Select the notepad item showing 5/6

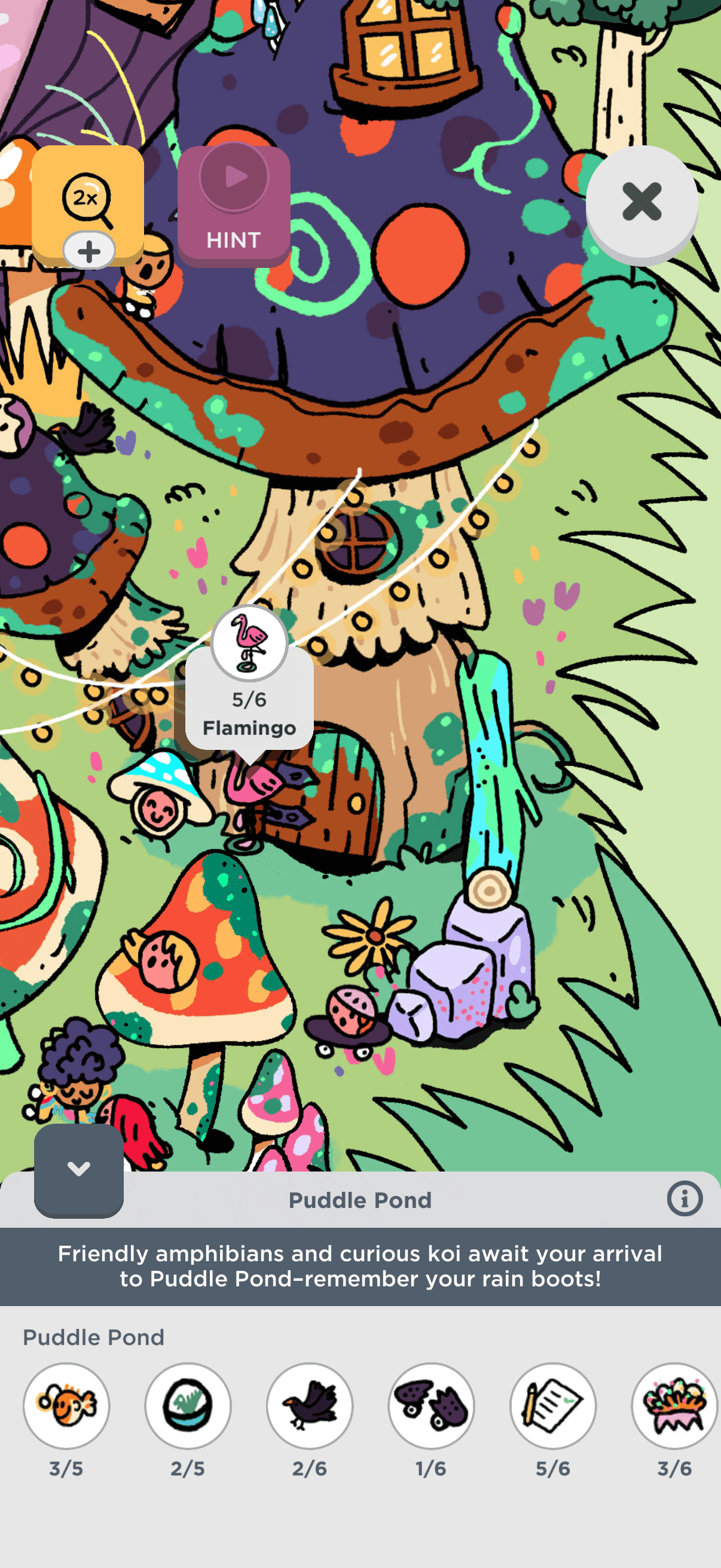(552, 1405)
